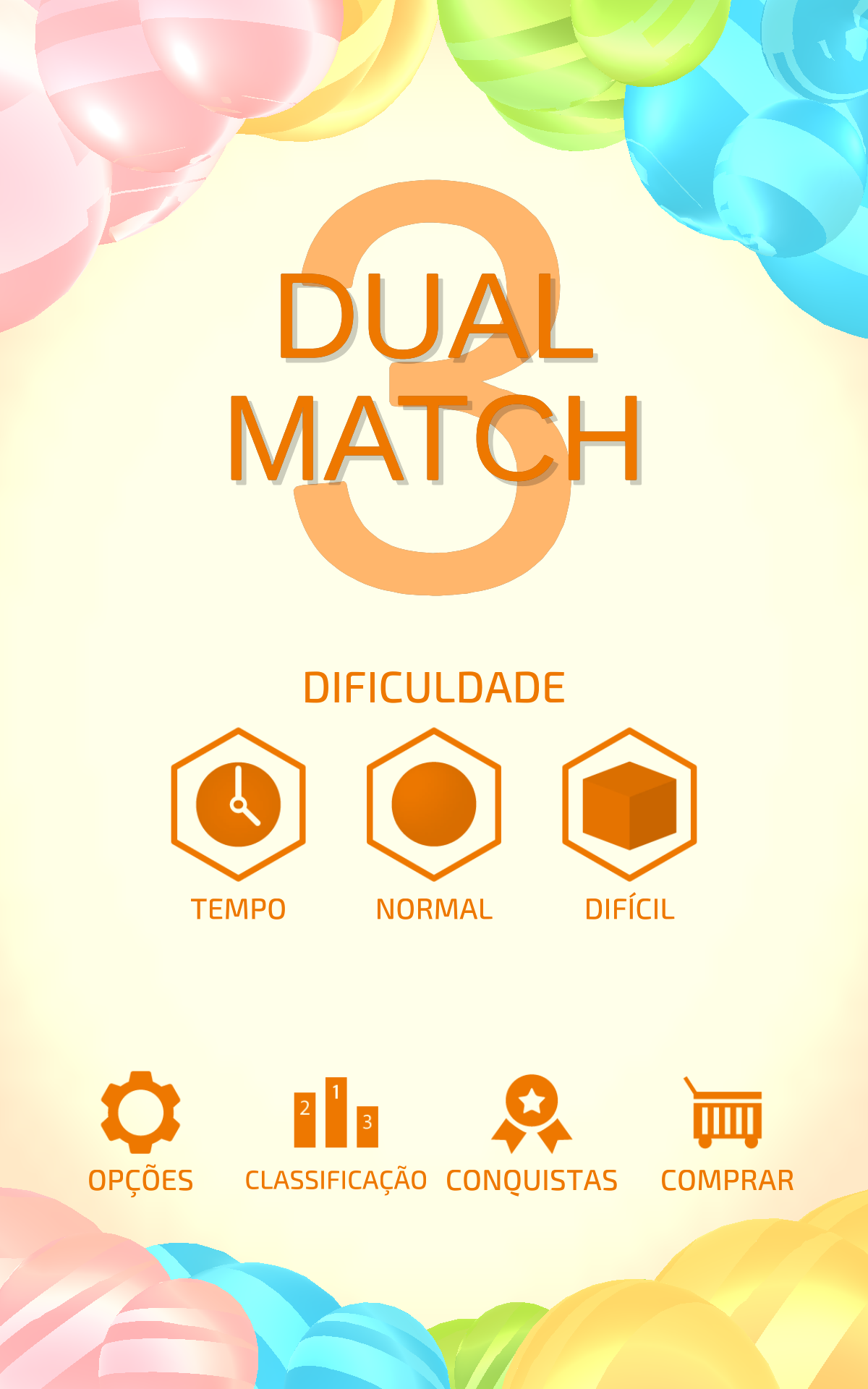Start a game on Normal difficulty
This screenshot has width=868, height=1389.
(x=434, y=804)
